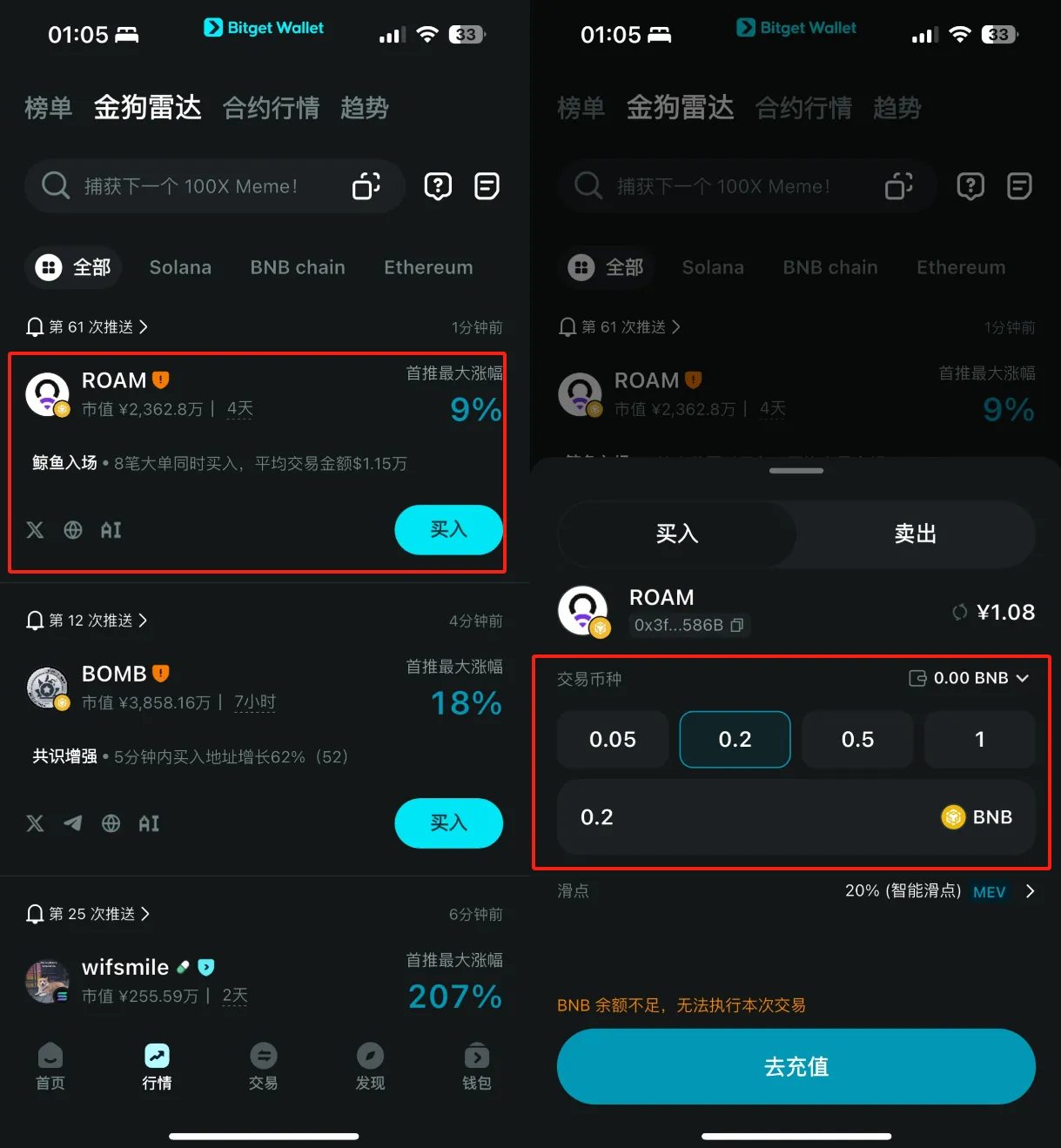The height and width of the screenshot is (1148, 1061).
Task: Open the 钱包 wallet tab
Action: 476,1066
